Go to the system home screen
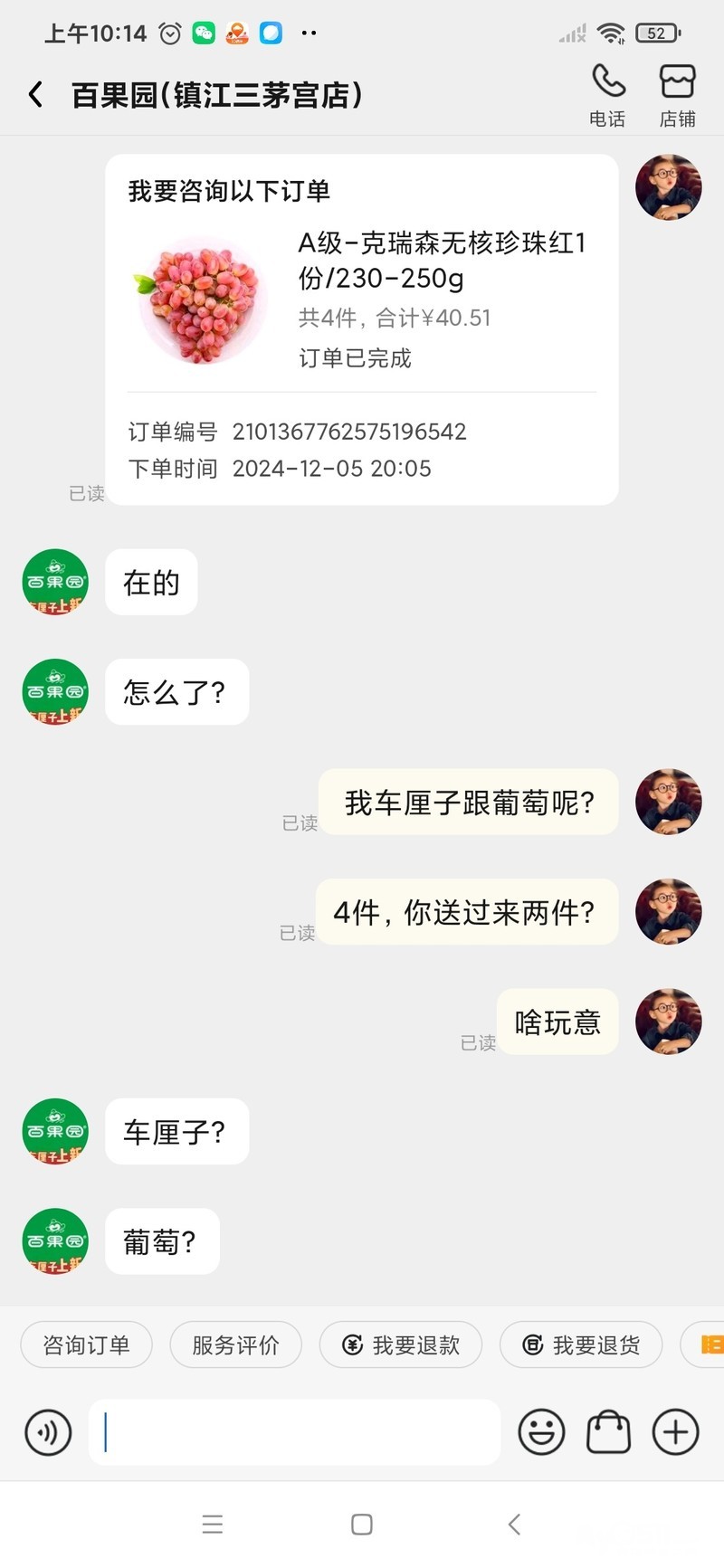The image size is (724, 1568). pyautogui.click(x=362, y=1525)
